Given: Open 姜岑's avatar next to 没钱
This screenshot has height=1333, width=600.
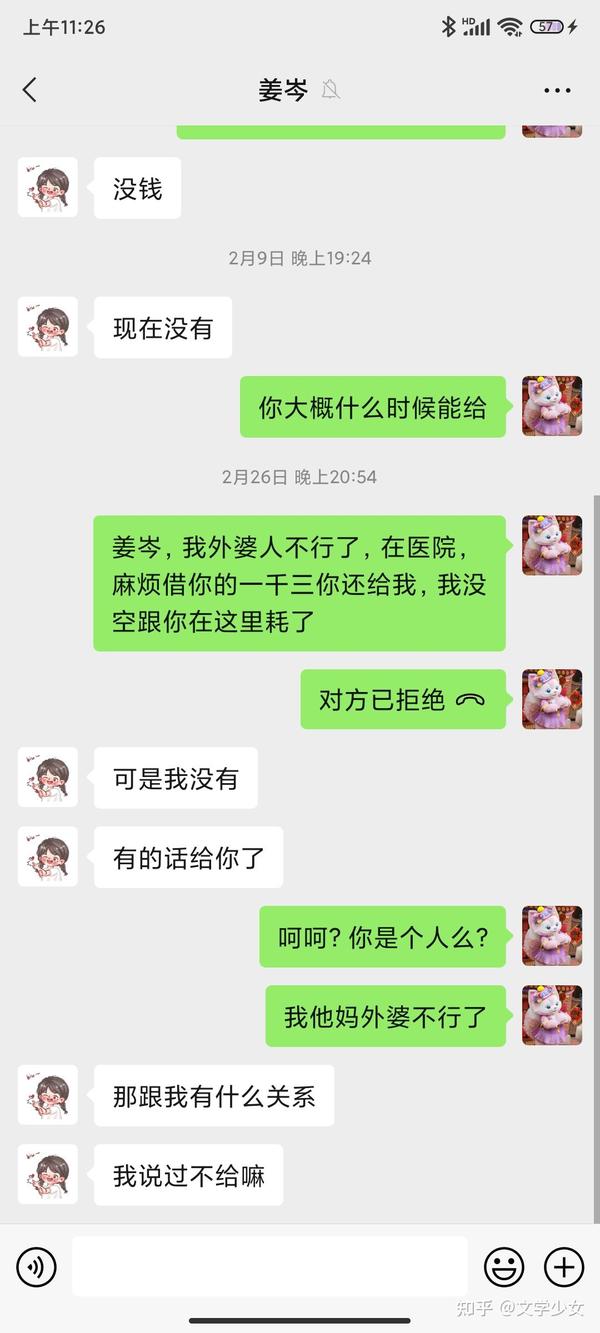Looking at the screenshot, I should click(x=47, y=187).
